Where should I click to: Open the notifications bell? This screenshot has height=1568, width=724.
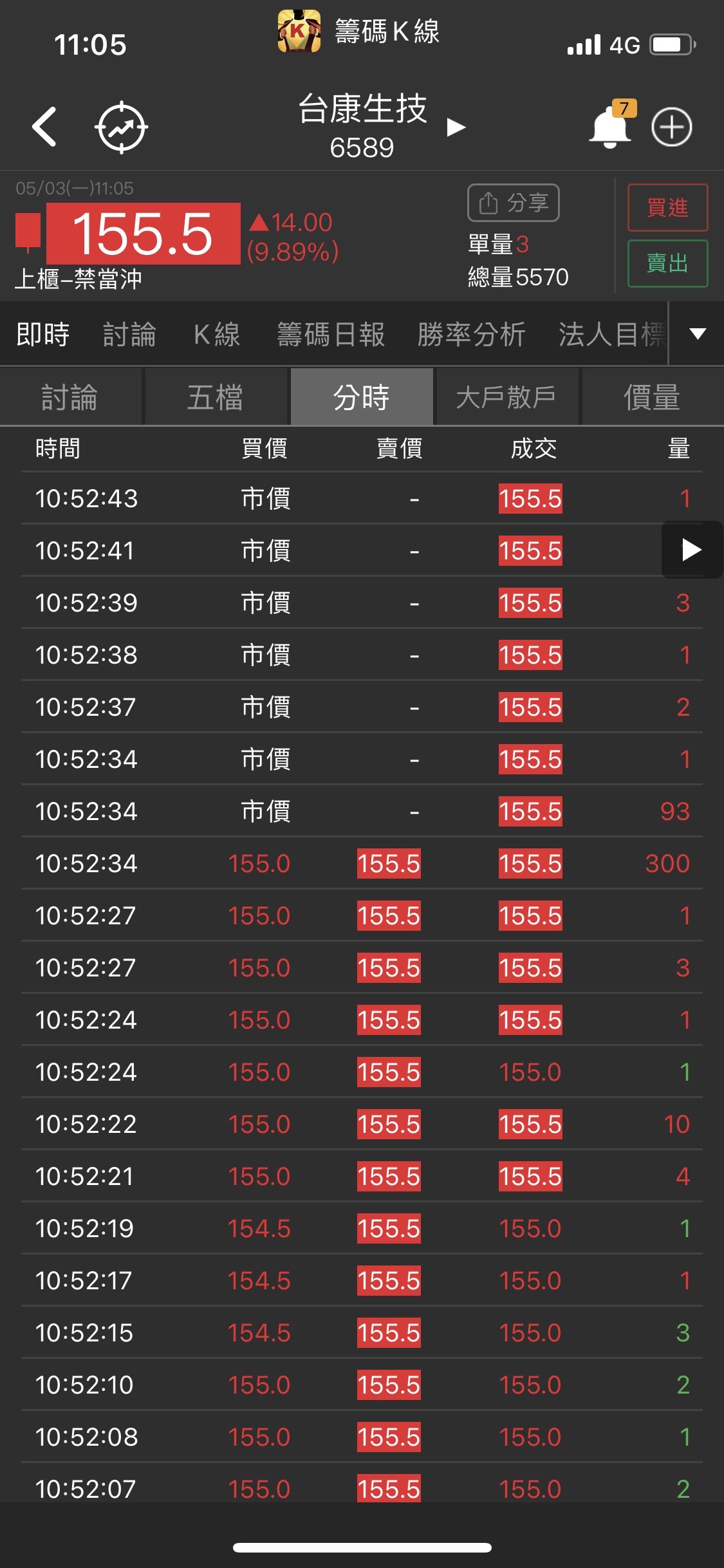(x=610, y=127)
